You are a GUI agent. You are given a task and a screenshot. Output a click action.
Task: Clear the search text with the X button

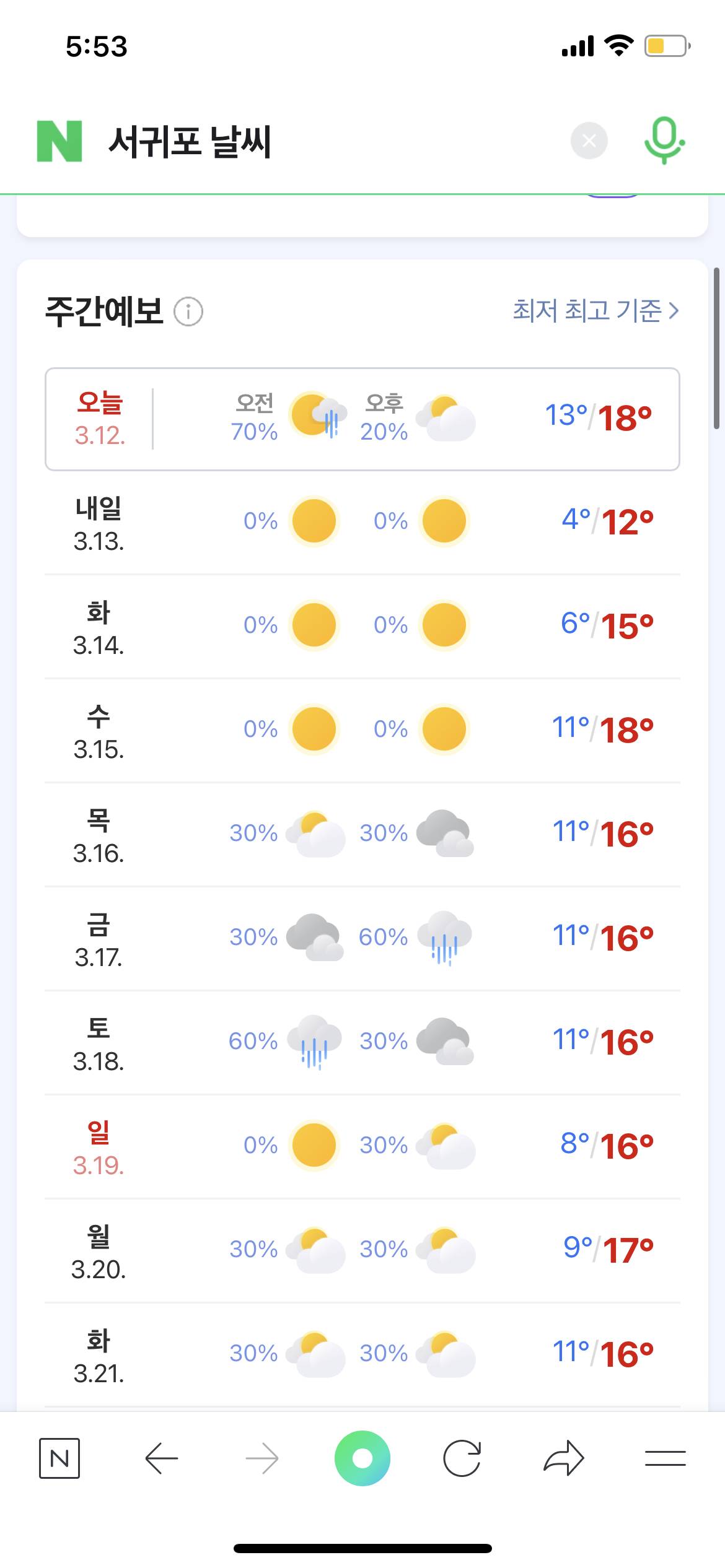tap(589, 141)
